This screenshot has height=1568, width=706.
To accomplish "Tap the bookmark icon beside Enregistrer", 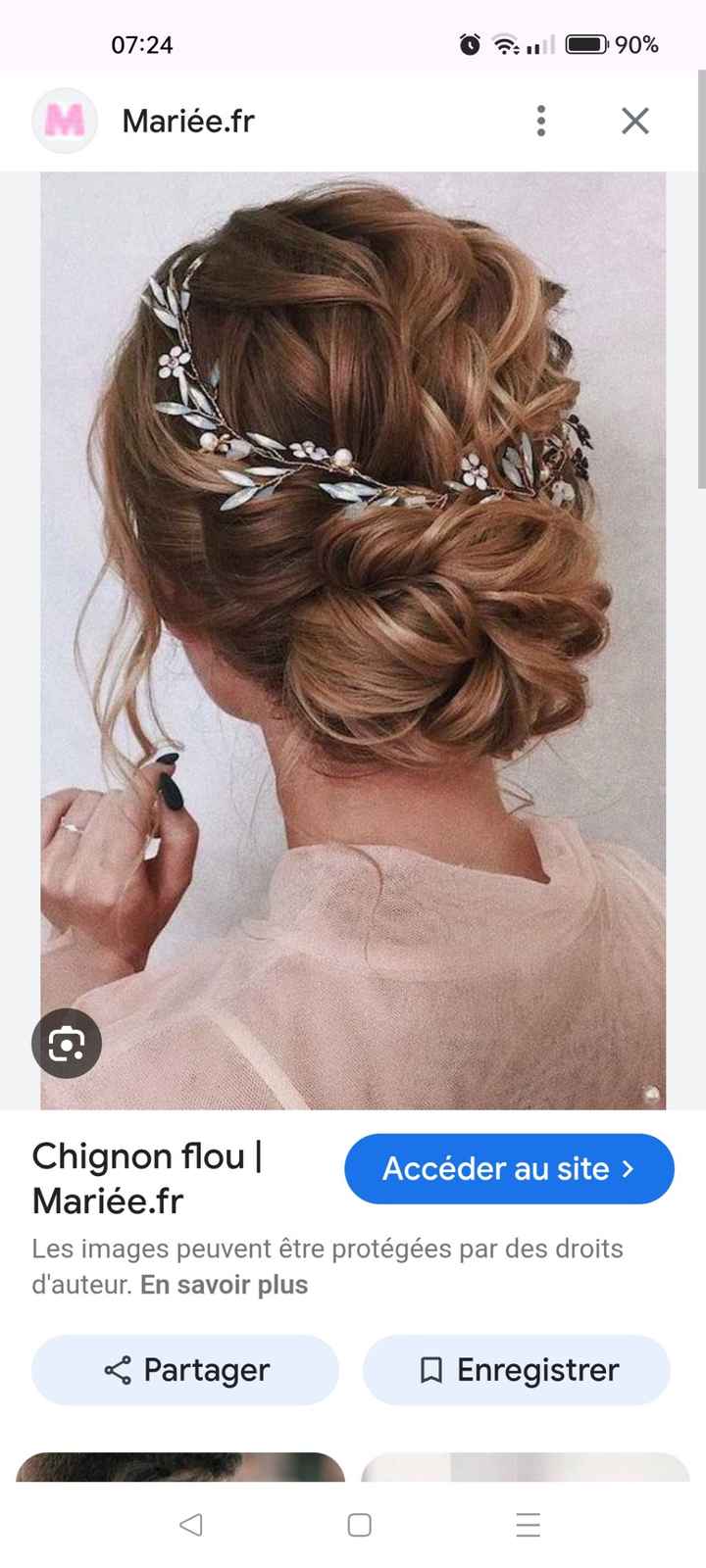I will 432,1370.
